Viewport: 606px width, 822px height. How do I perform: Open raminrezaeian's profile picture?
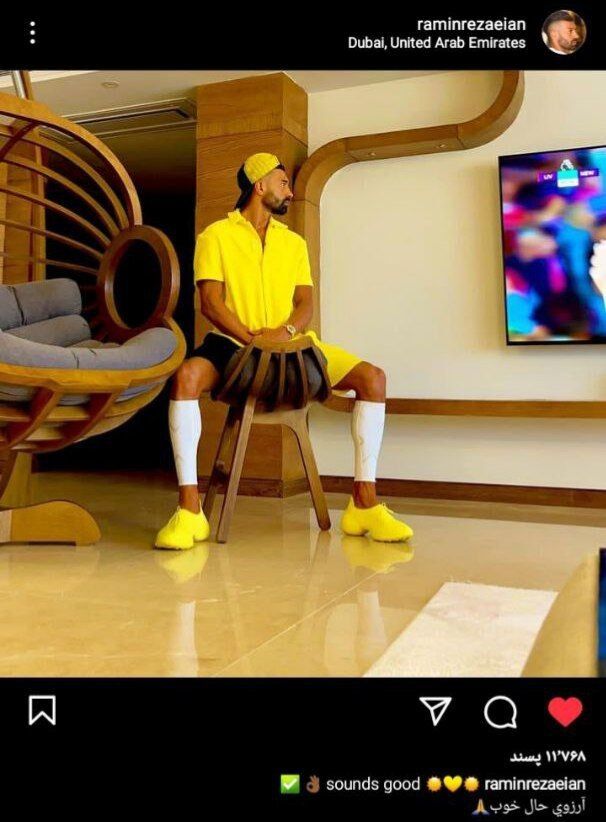click(564, 32)
